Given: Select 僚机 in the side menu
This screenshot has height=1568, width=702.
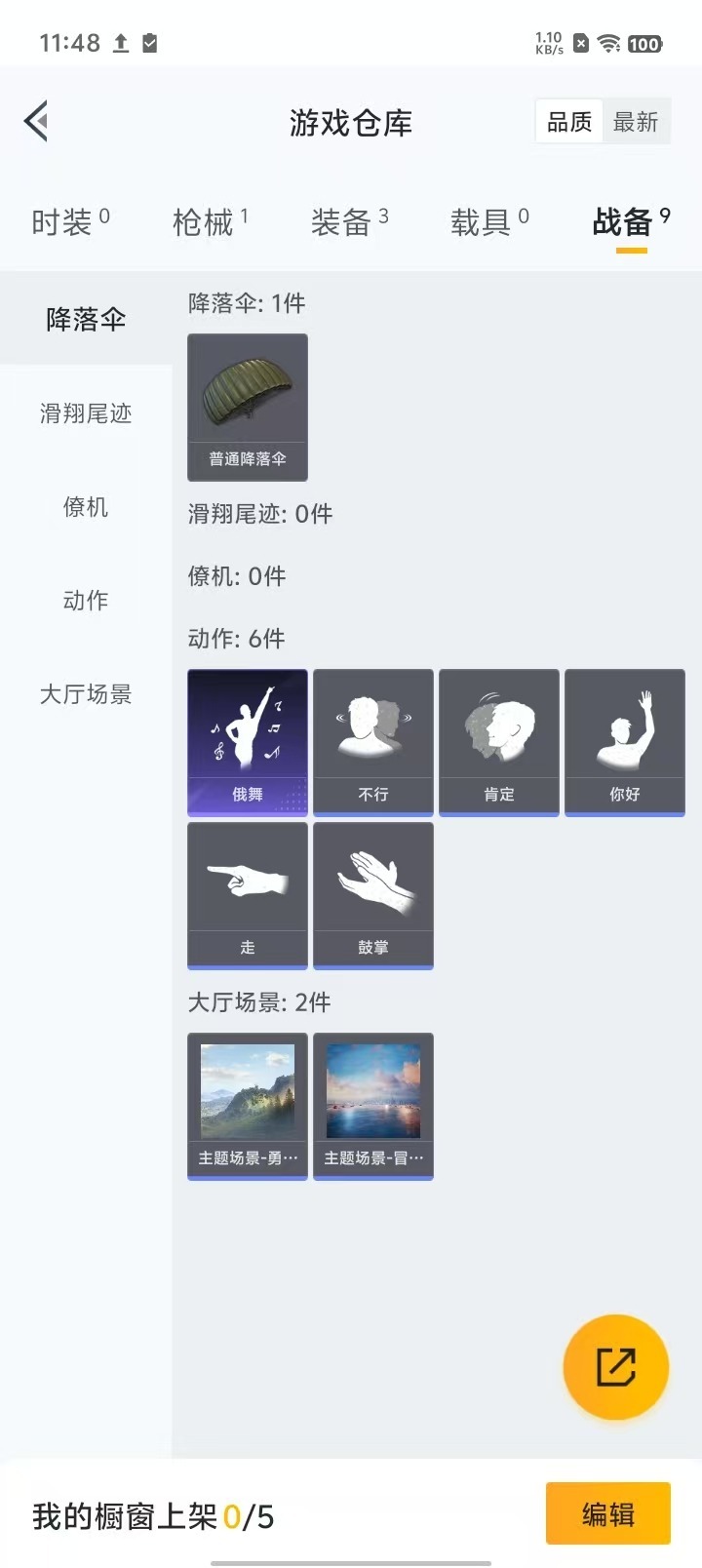Looking at the screenshot, I should [86, 507].
